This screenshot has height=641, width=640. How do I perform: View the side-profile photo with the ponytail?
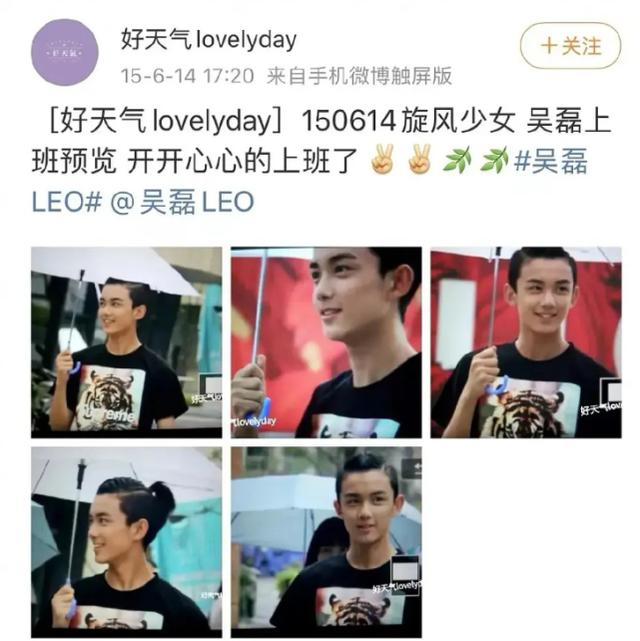click(126, 541)
